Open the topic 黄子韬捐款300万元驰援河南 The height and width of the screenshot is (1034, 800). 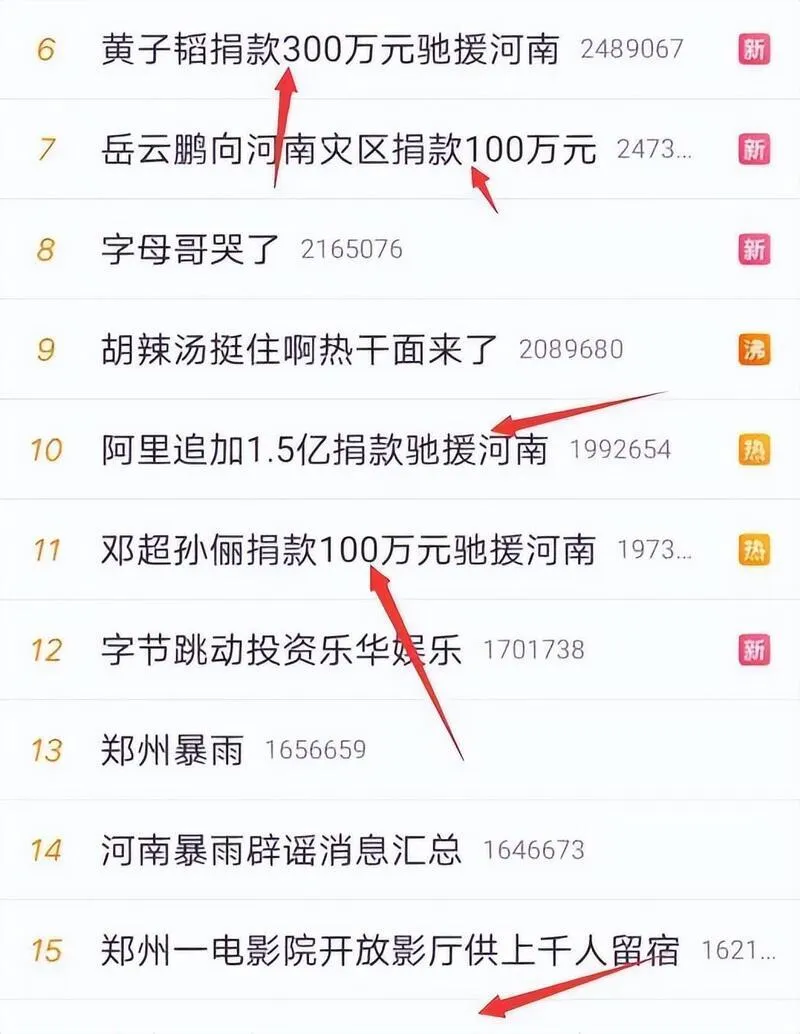tap(330, 49)
